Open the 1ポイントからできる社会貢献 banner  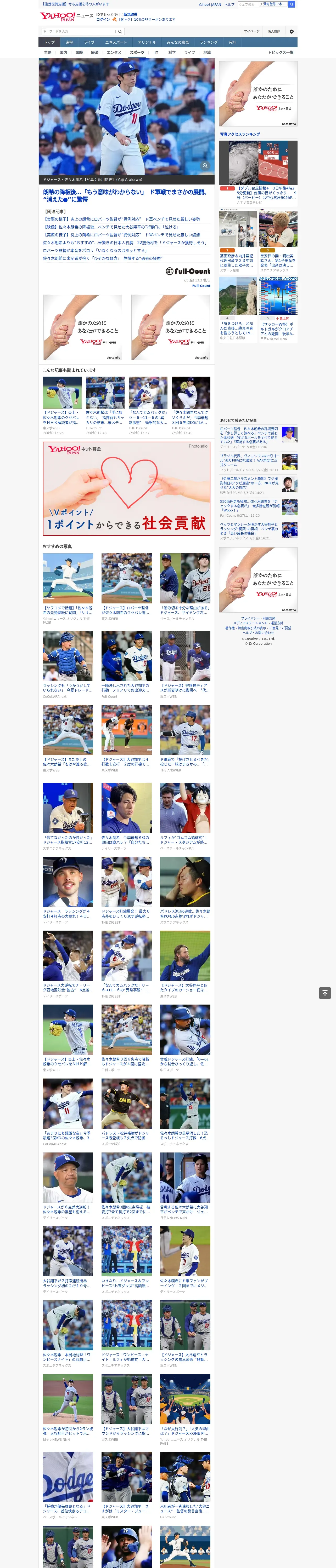126,488
